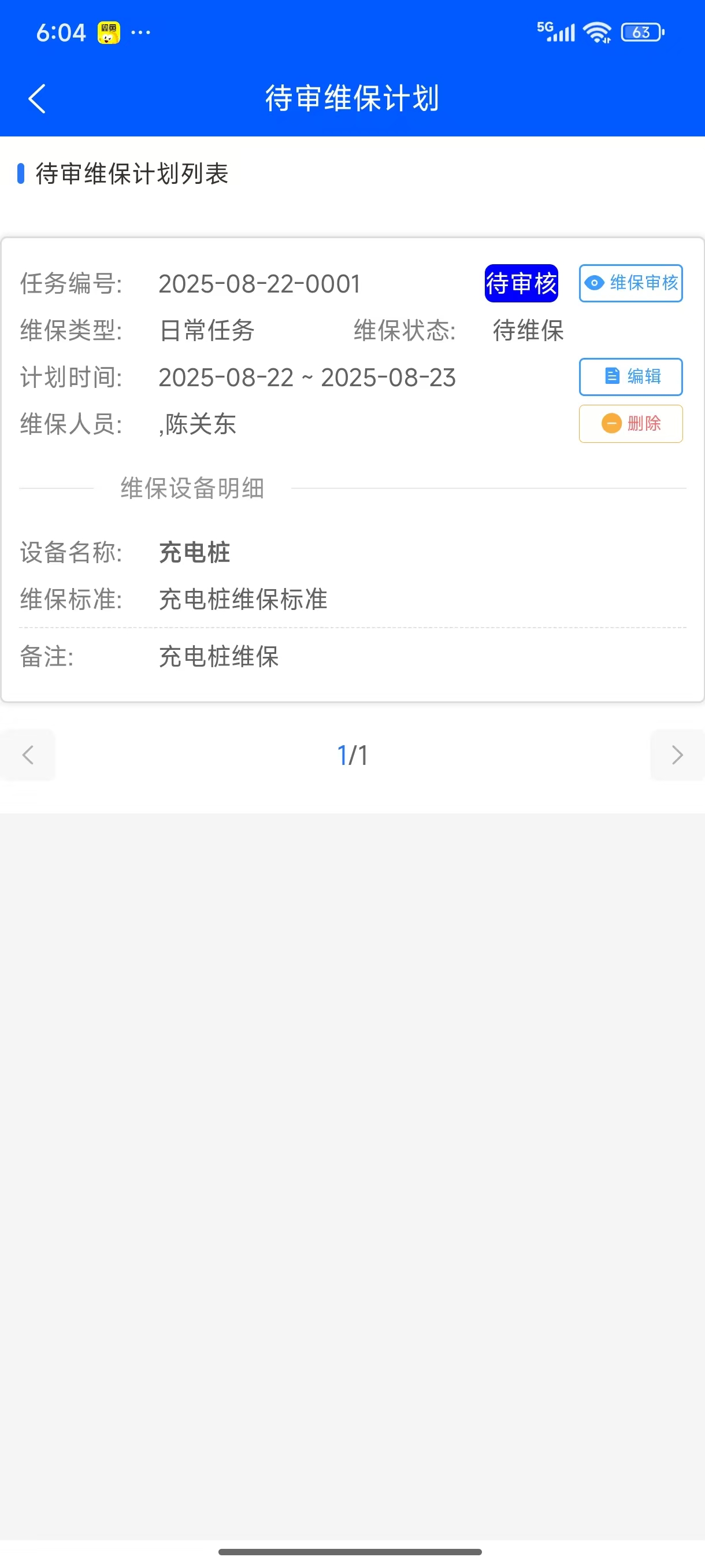Go to the next page arrow
The image size is (705, 1568).
point(677,756)
